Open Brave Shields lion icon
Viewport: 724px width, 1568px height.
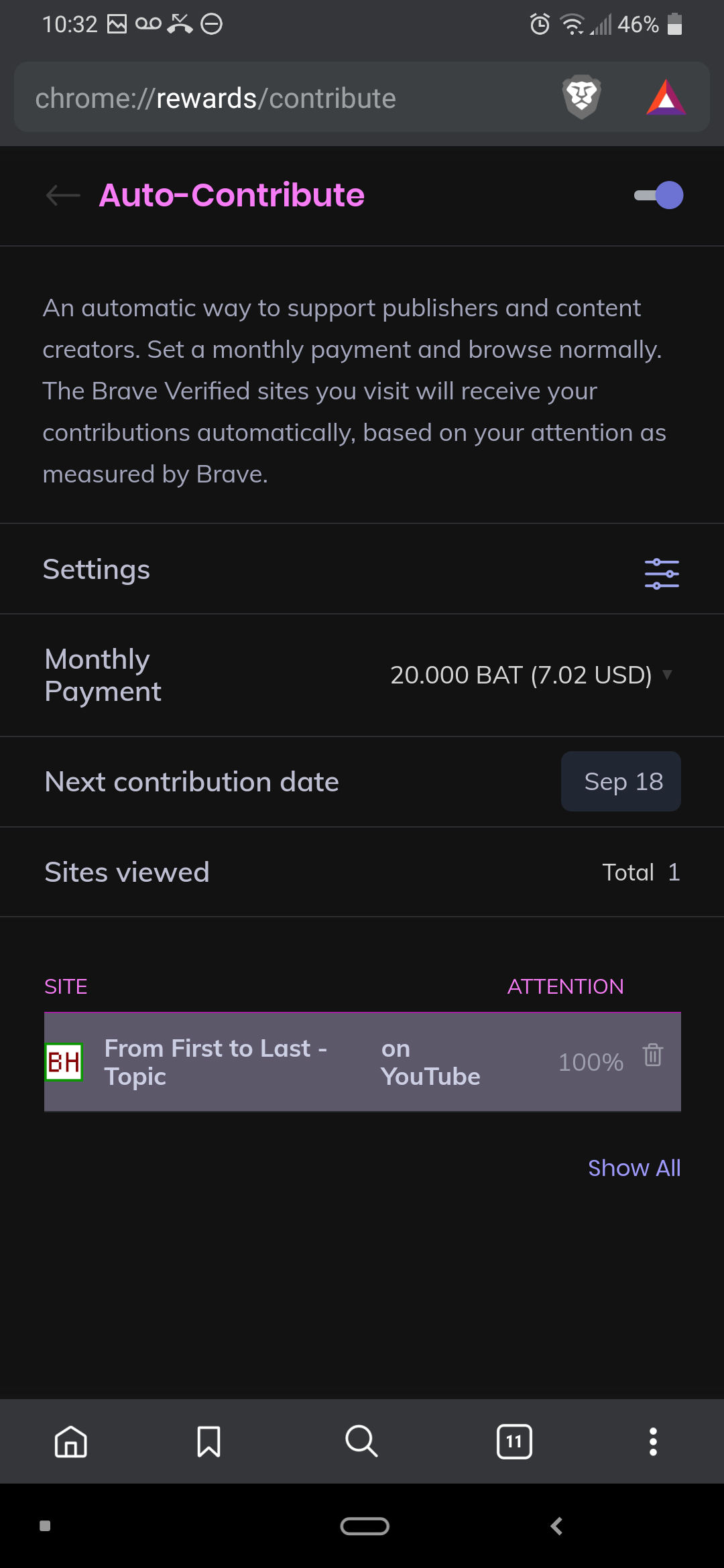[x=582, y=97]
